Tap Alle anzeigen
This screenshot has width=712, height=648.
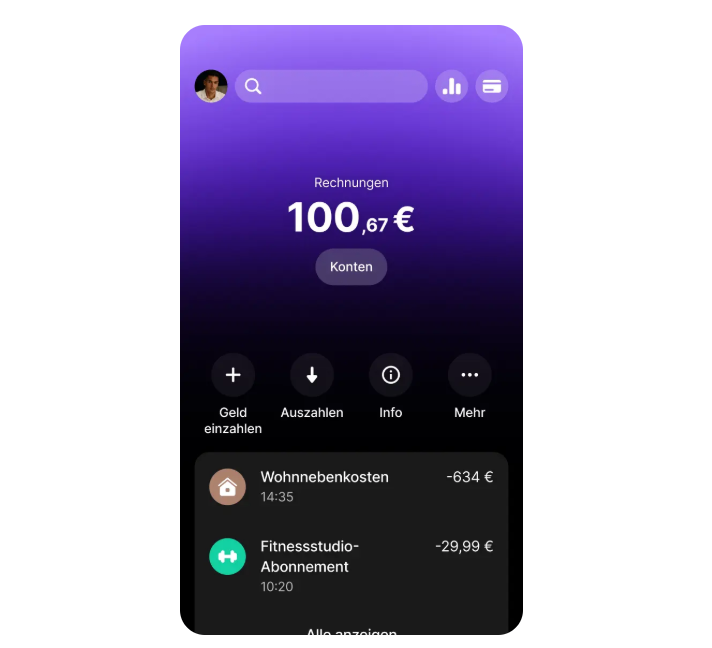[351, 631]
